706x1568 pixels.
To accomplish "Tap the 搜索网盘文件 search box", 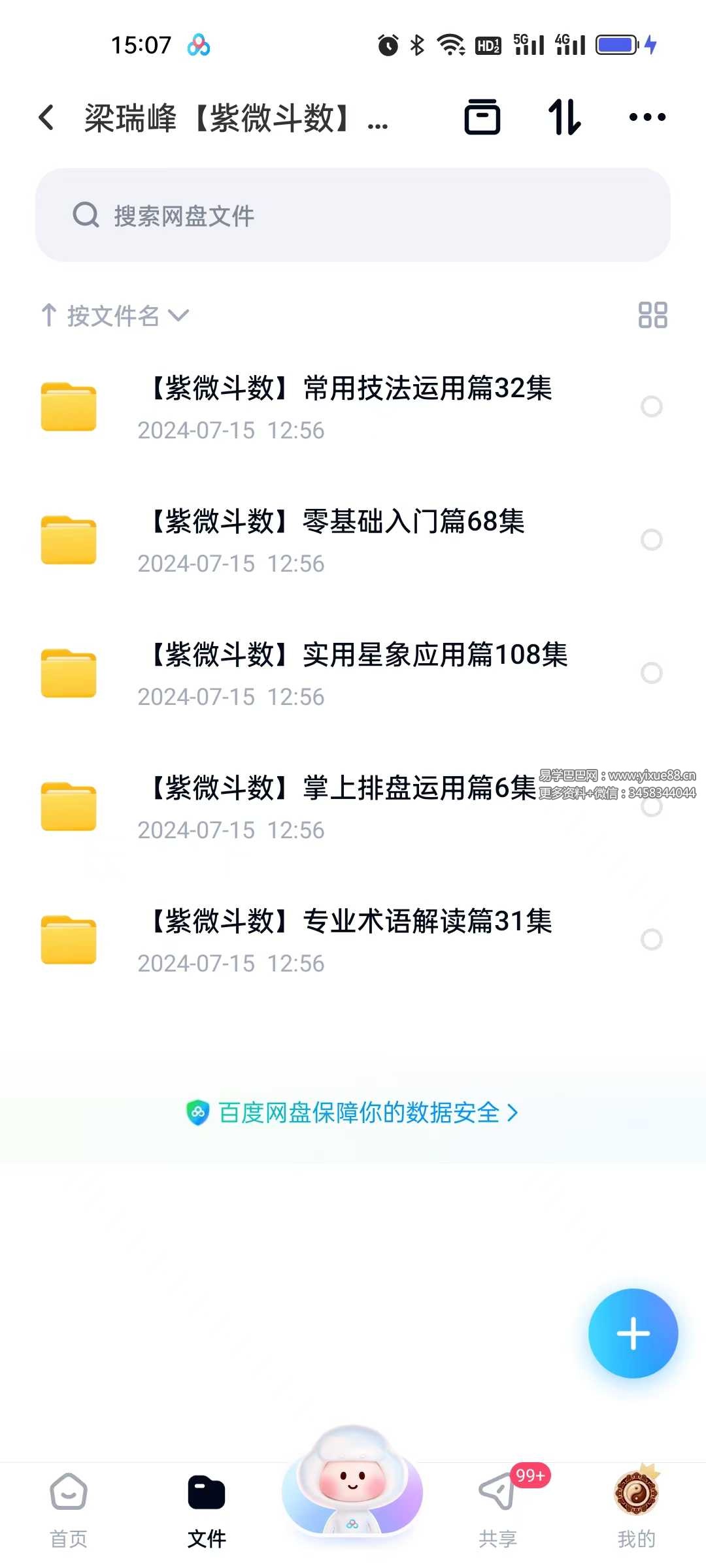I will pos(353,215).
